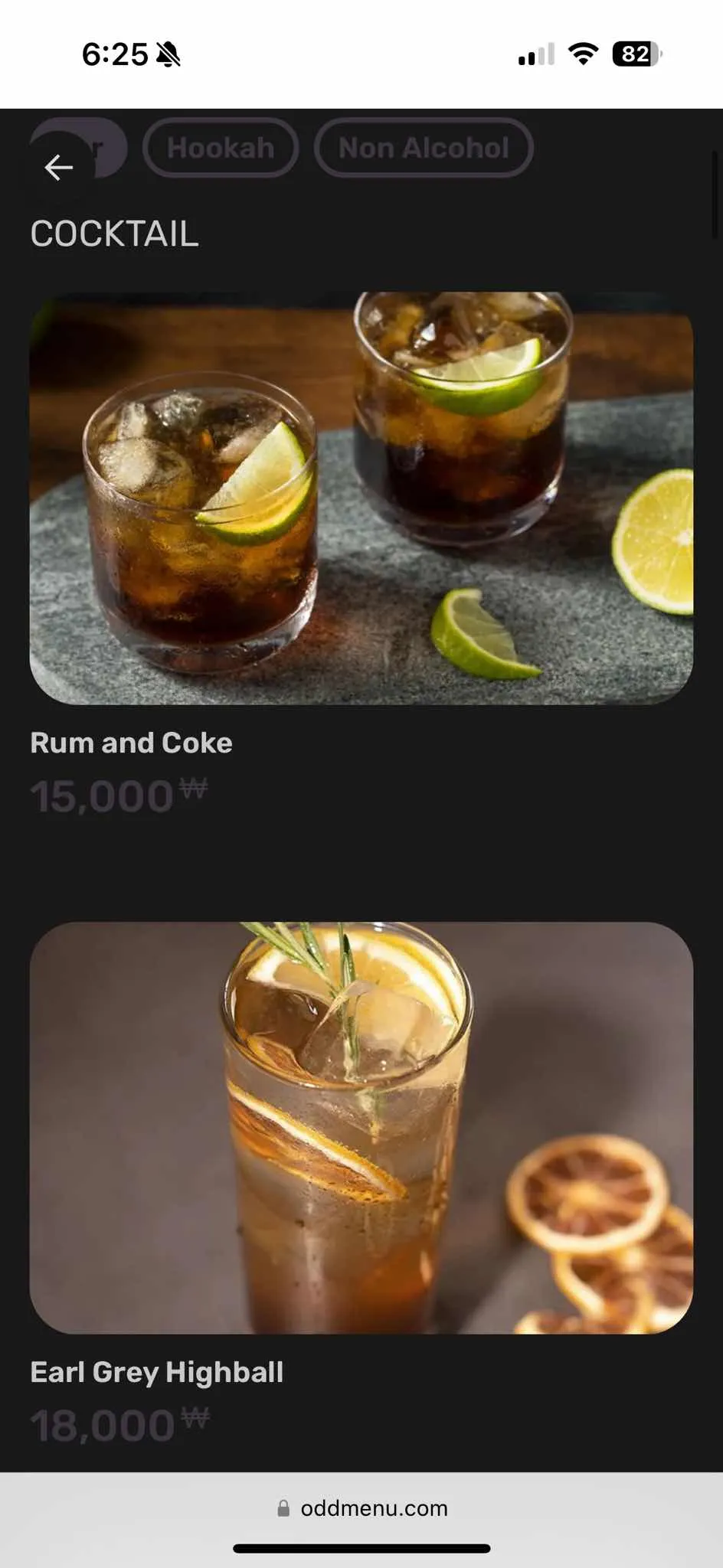
Task: Tap the oddmenu.com address bar
Action: (362, 1508)
